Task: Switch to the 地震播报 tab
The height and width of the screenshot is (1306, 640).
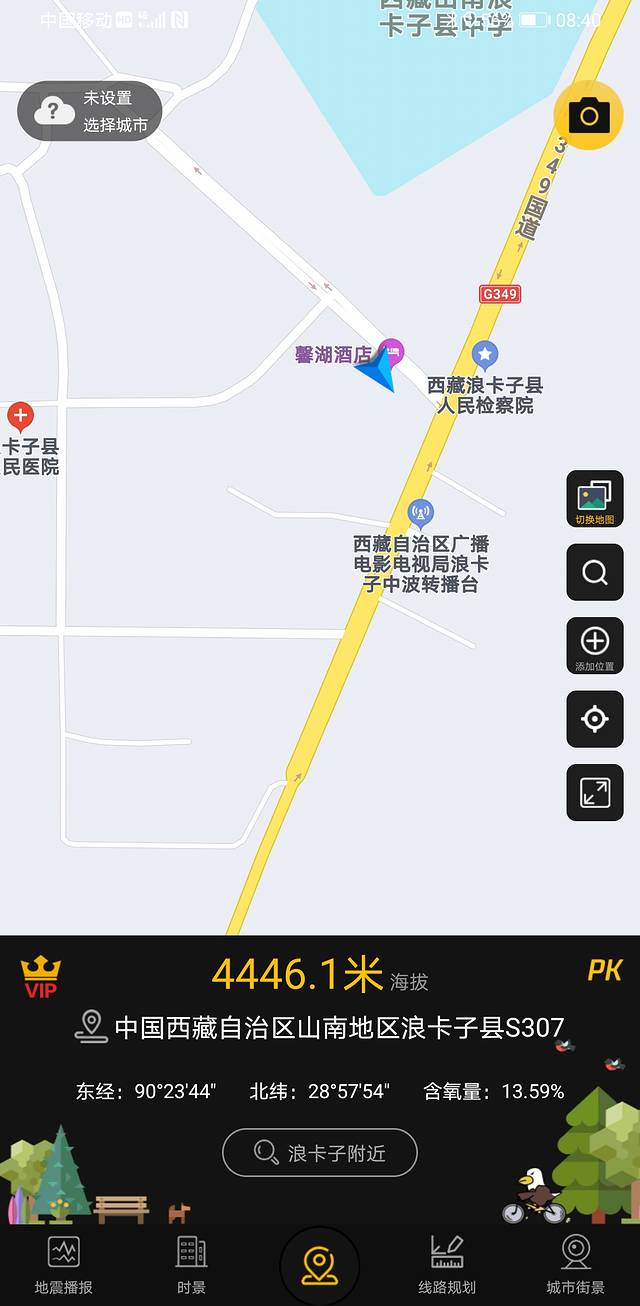Action: [64, 1265]
